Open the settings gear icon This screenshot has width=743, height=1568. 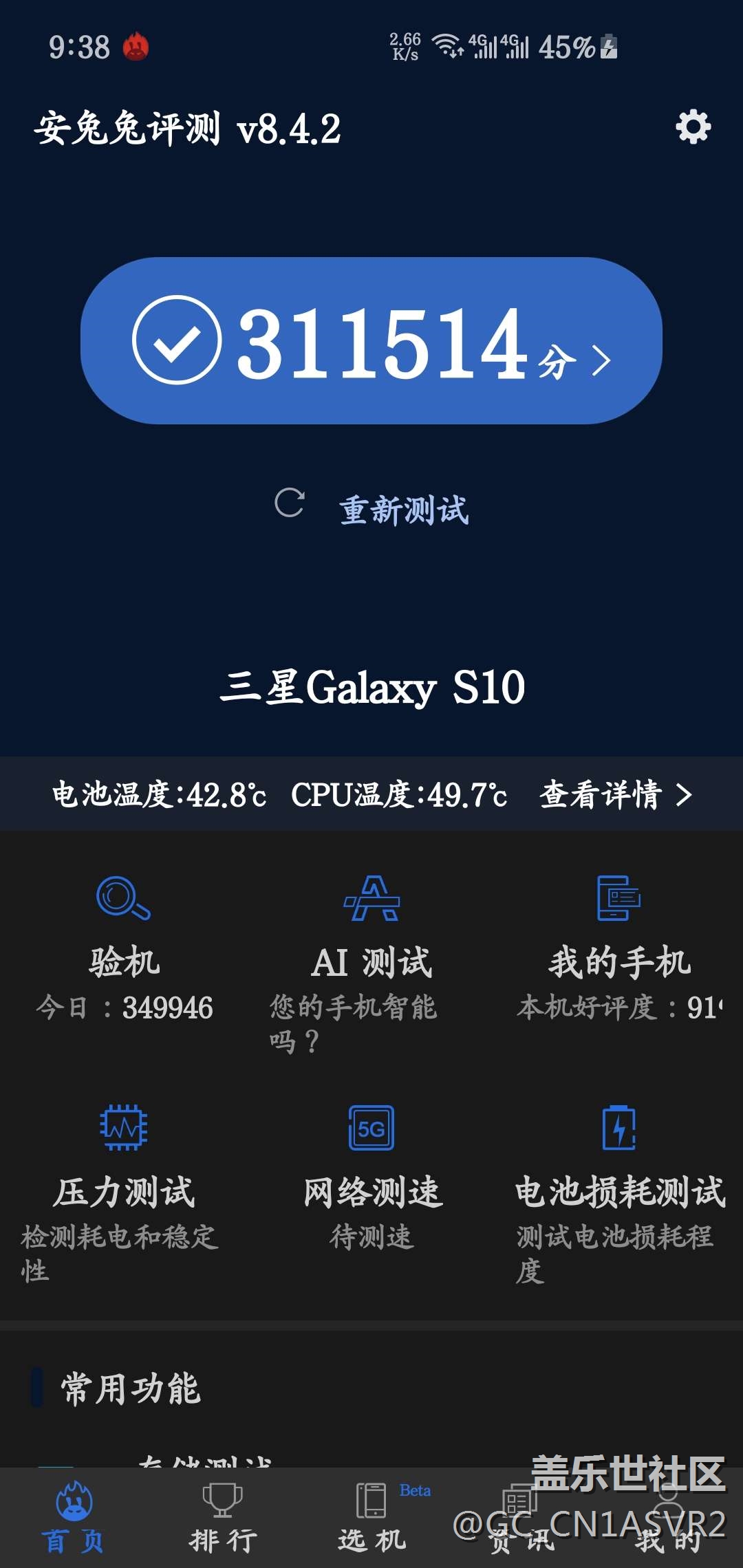coord(693,127)
